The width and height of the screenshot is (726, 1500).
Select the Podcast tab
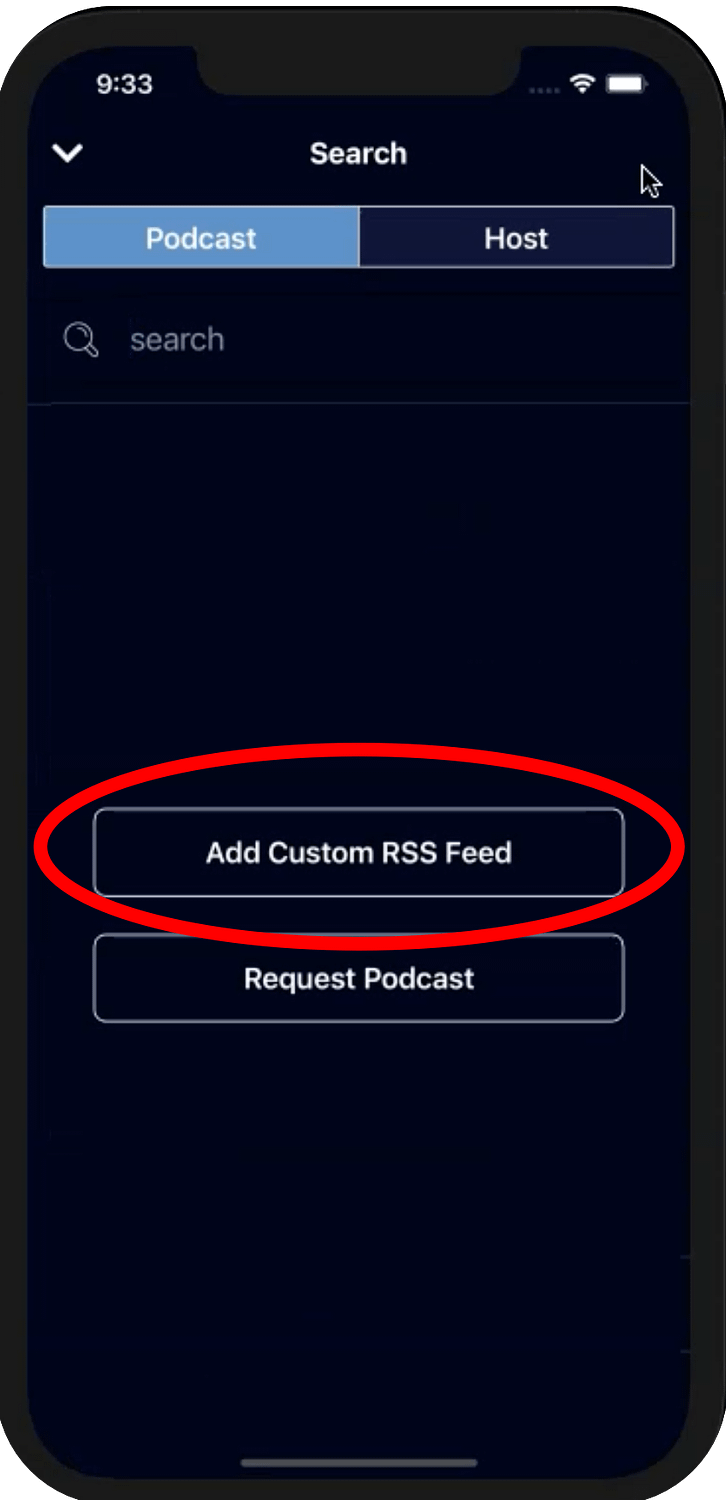(x=201, y=238)
